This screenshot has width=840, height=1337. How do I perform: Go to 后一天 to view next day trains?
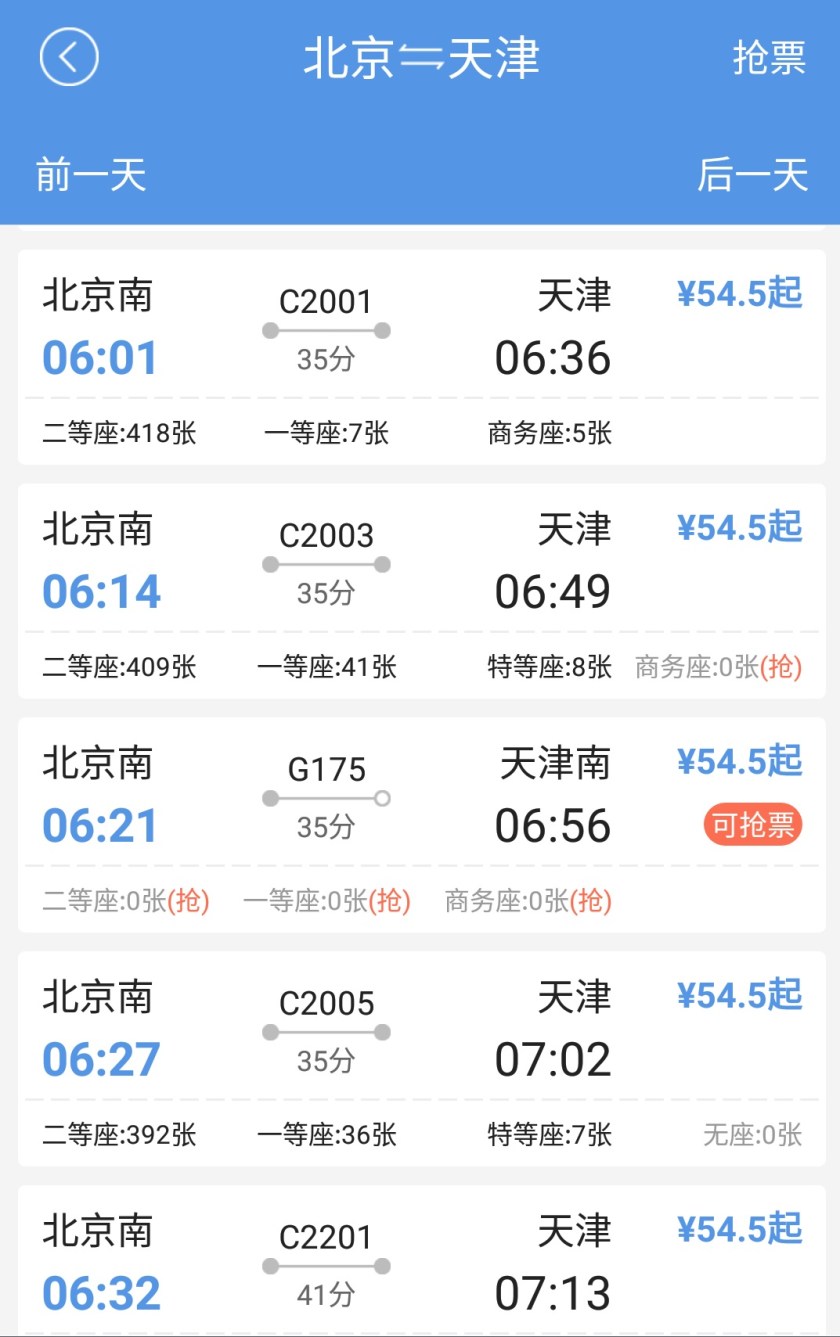(x=753, y=175)
